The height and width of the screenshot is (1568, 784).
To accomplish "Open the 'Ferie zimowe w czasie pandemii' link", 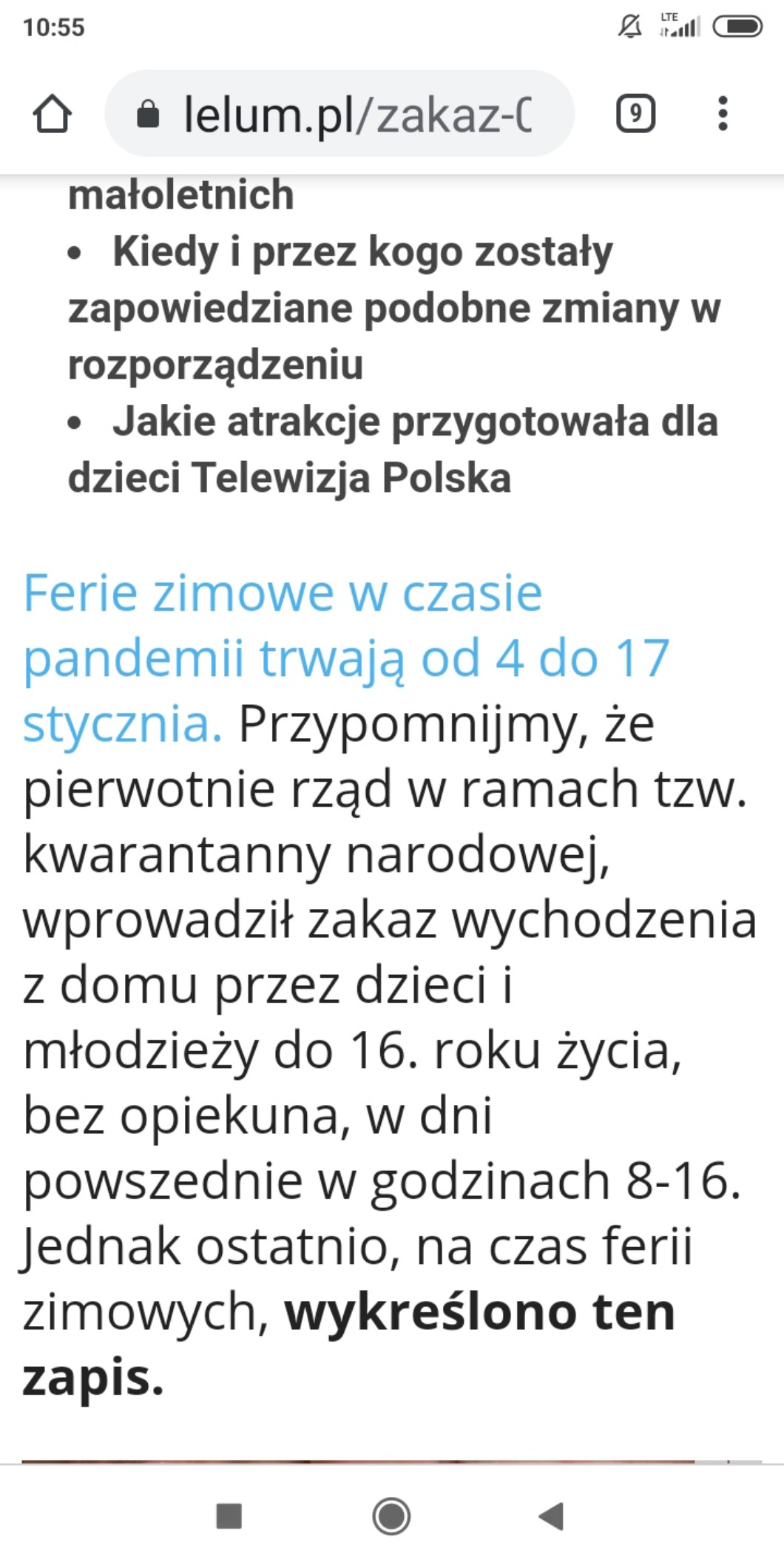I will [346, 658].
